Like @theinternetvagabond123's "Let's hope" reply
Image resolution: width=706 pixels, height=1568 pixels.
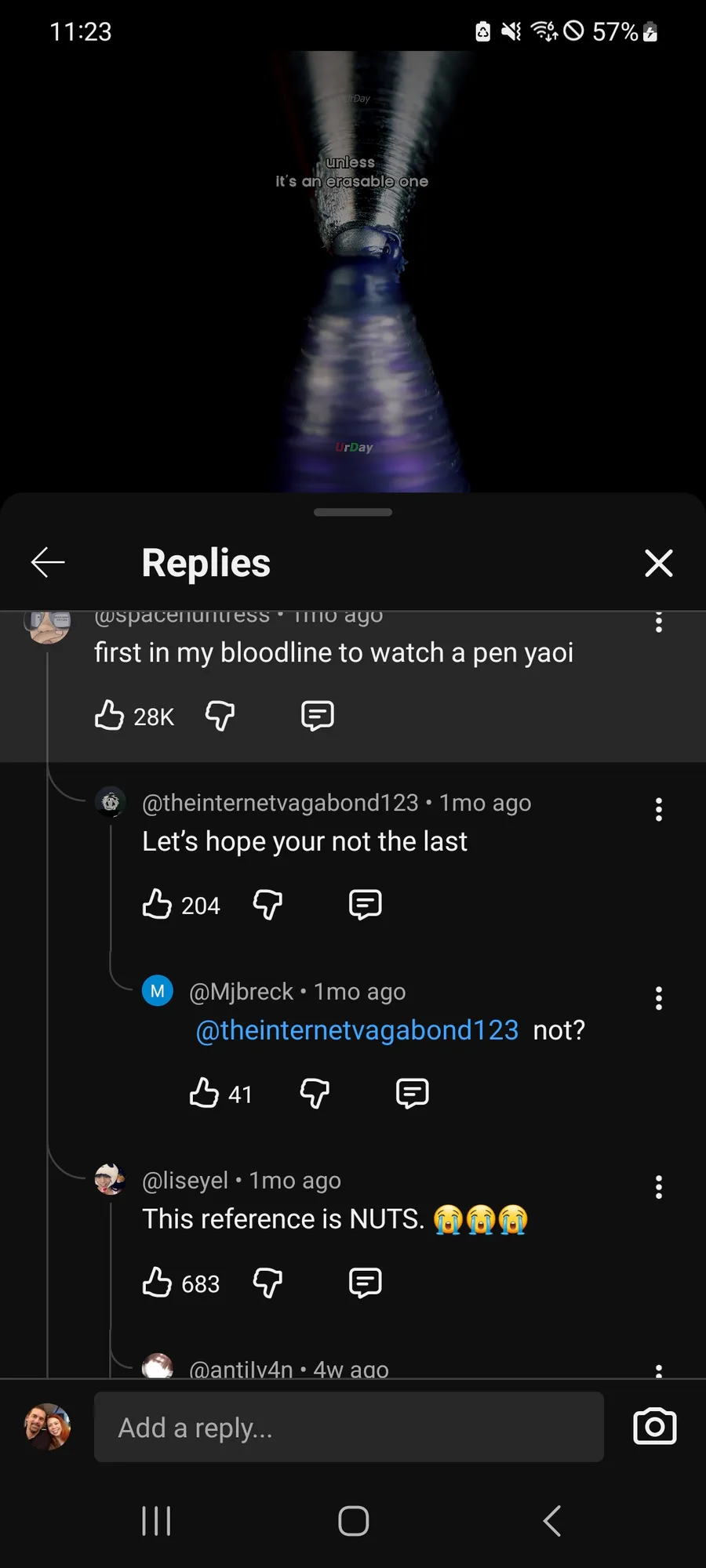(x=157, y=904)
